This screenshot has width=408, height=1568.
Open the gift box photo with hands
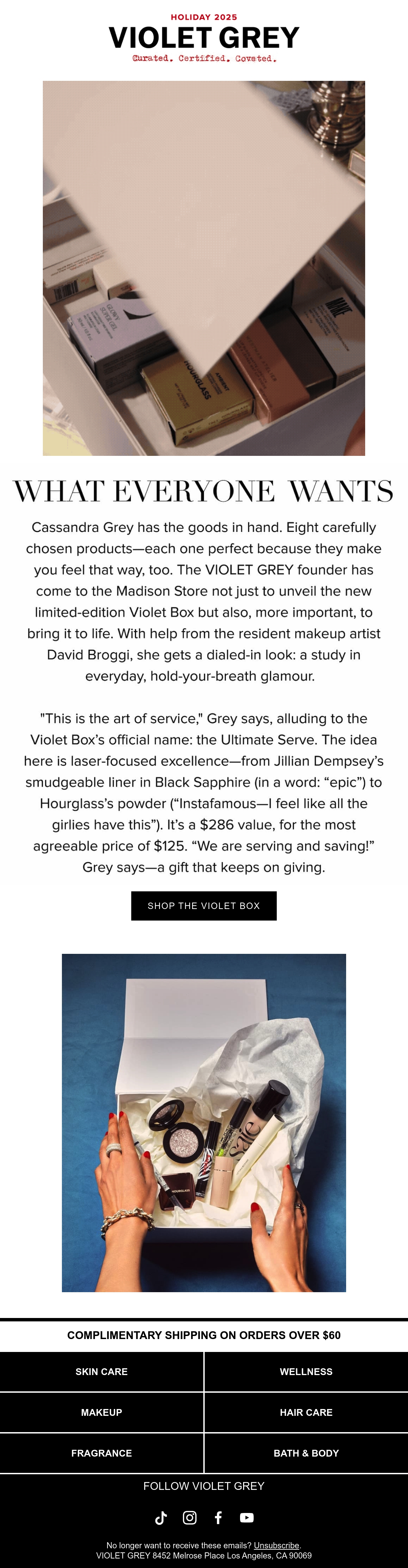pyautogui.click(x=203, y=1122)
